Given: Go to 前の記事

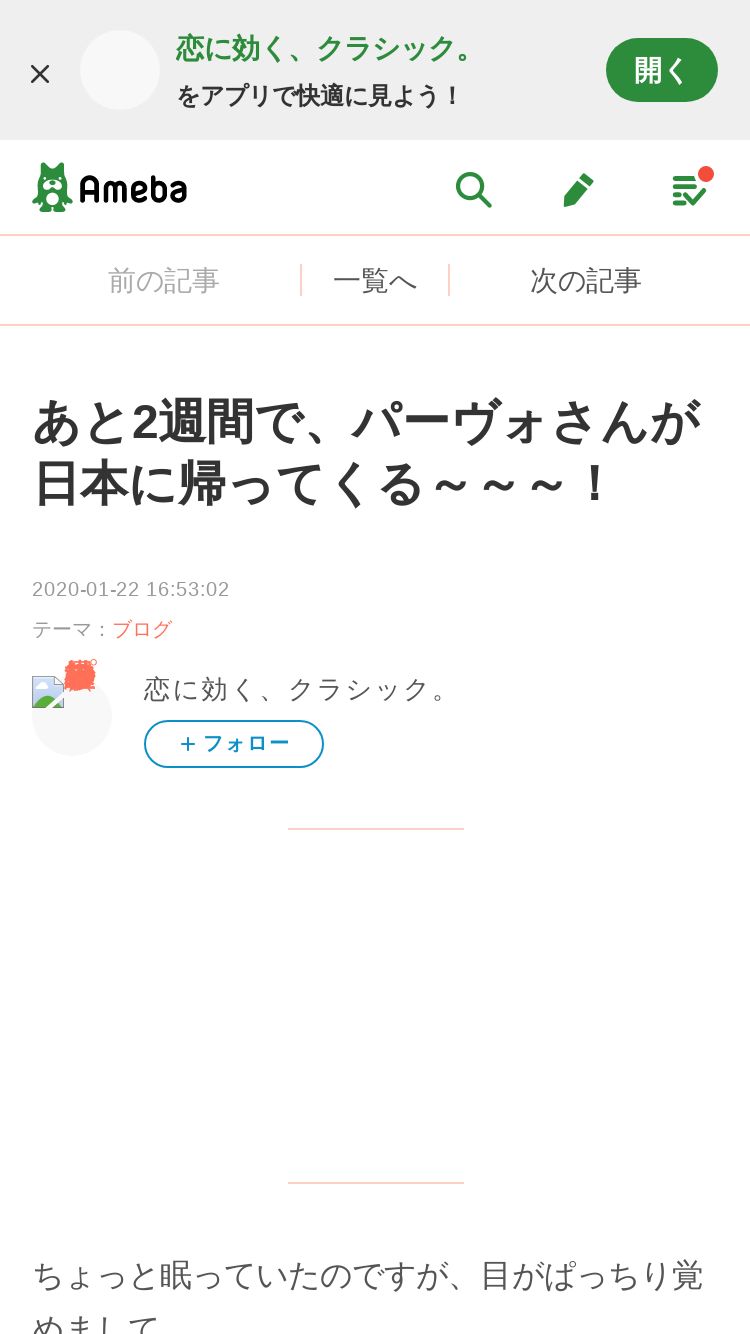Looking at the screenshot, I should pos(163,281).
